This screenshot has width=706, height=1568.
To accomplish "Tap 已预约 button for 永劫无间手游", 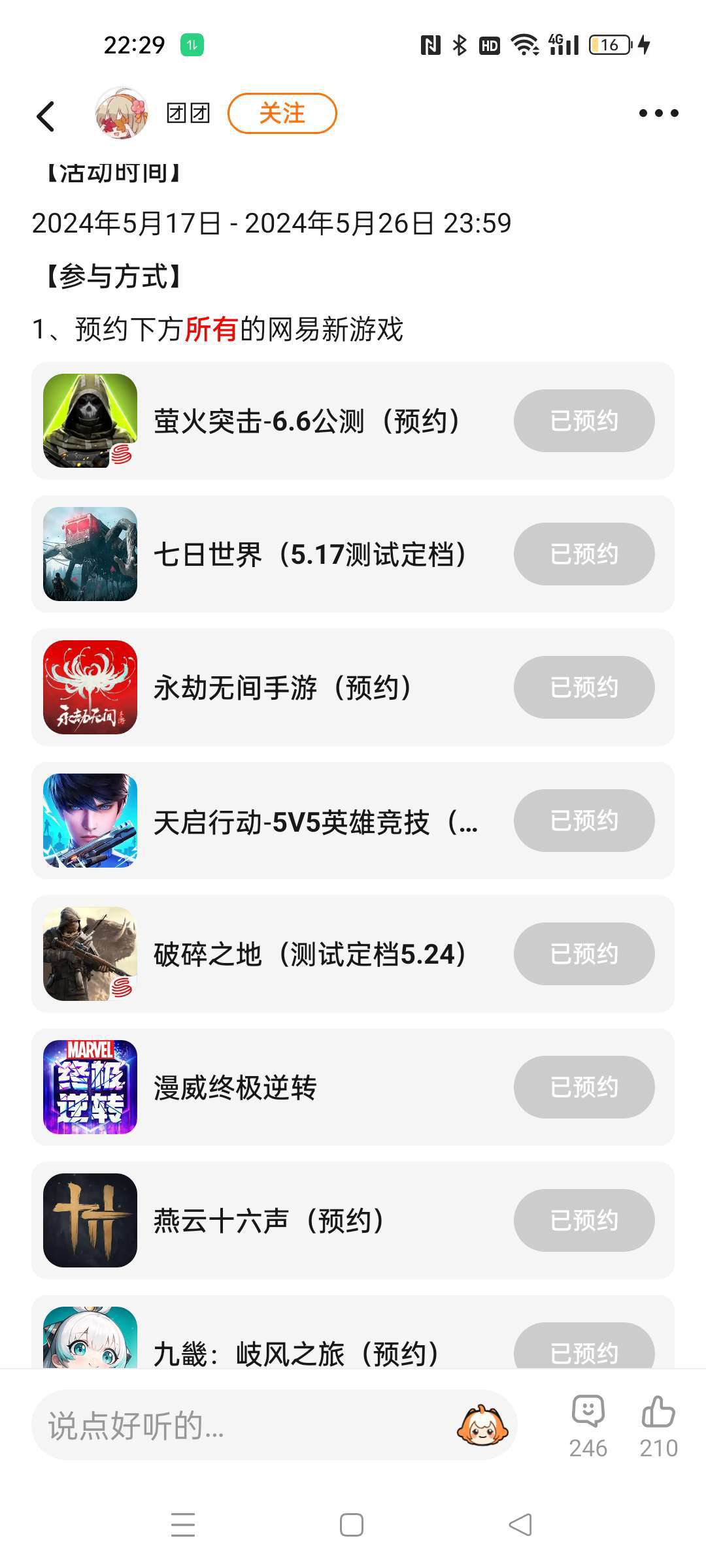I will (584, 687).
